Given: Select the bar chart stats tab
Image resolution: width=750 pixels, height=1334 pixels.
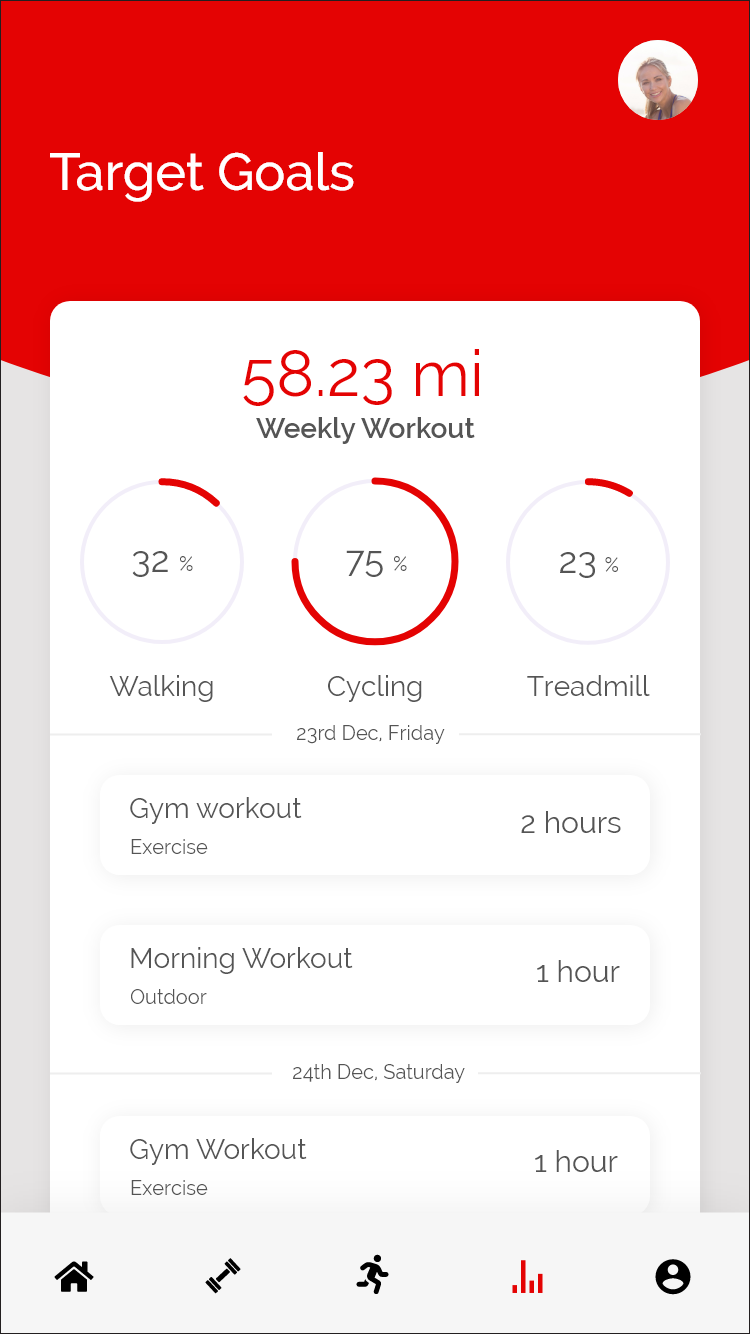Looking at the screenshot, I should point(527,1276).
